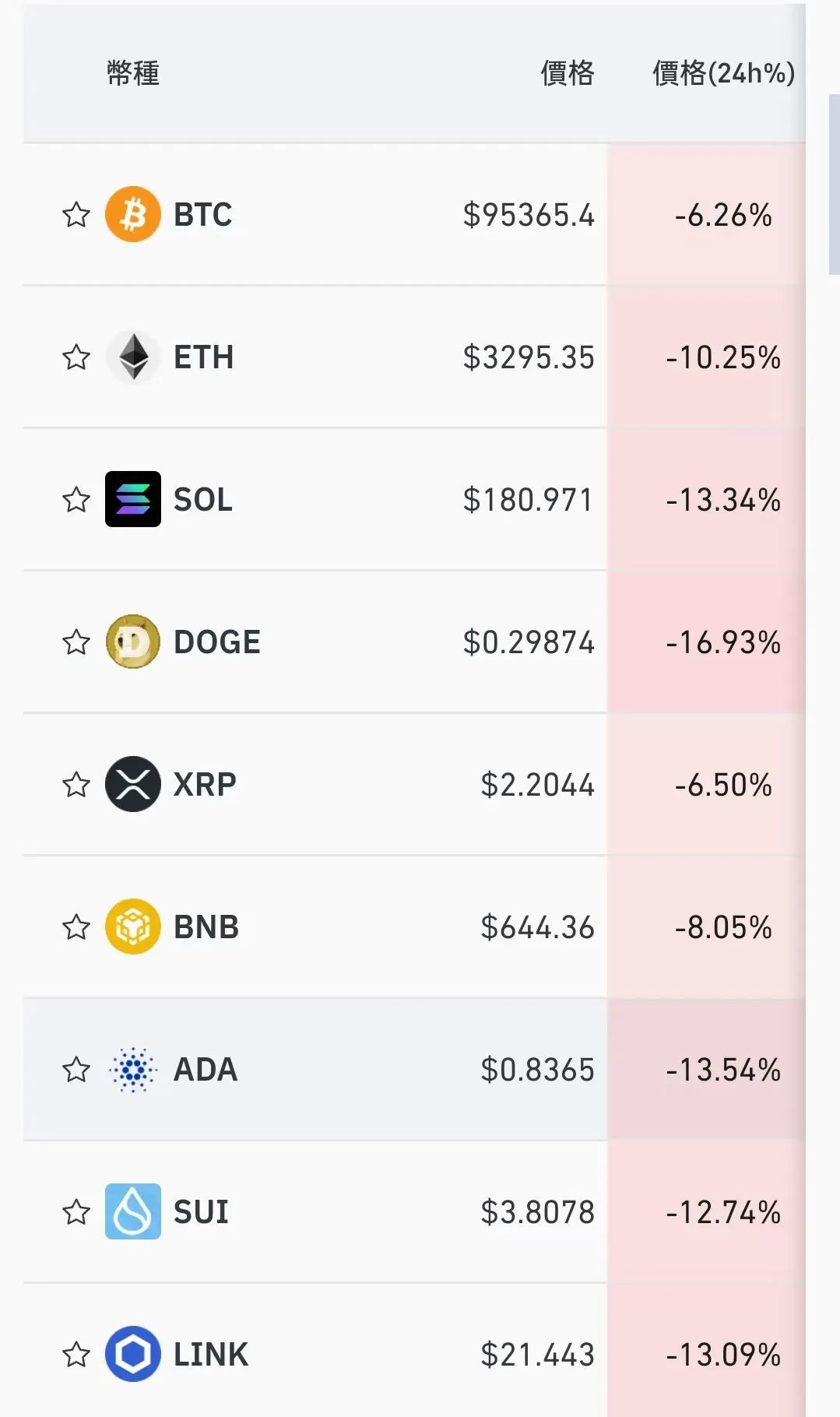Star ETH to add to favorites
Image resolution: width=840 pixels, height=1417 pixels.
pyautogui.click(x=76, y=357)
